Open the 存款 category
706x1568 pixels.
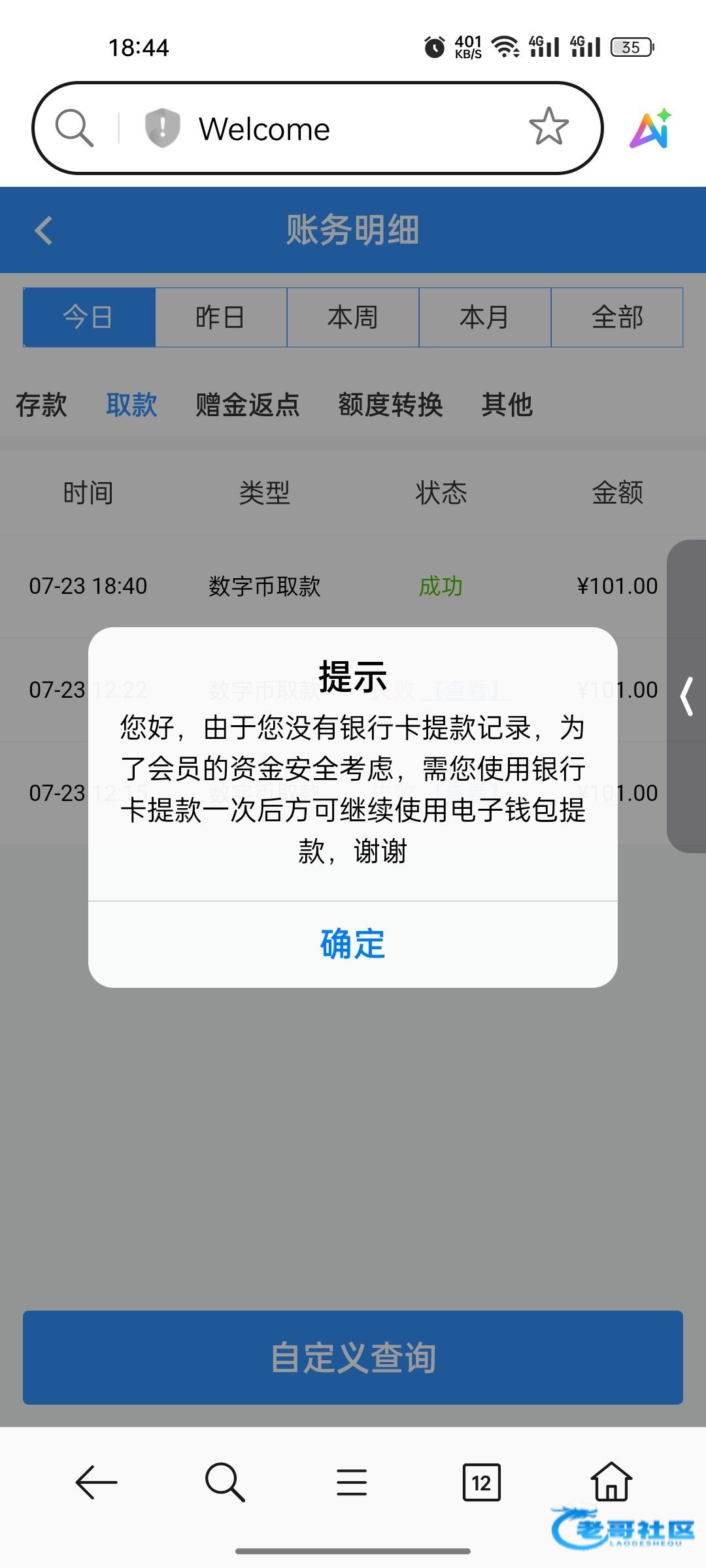[x=41, y=405]
